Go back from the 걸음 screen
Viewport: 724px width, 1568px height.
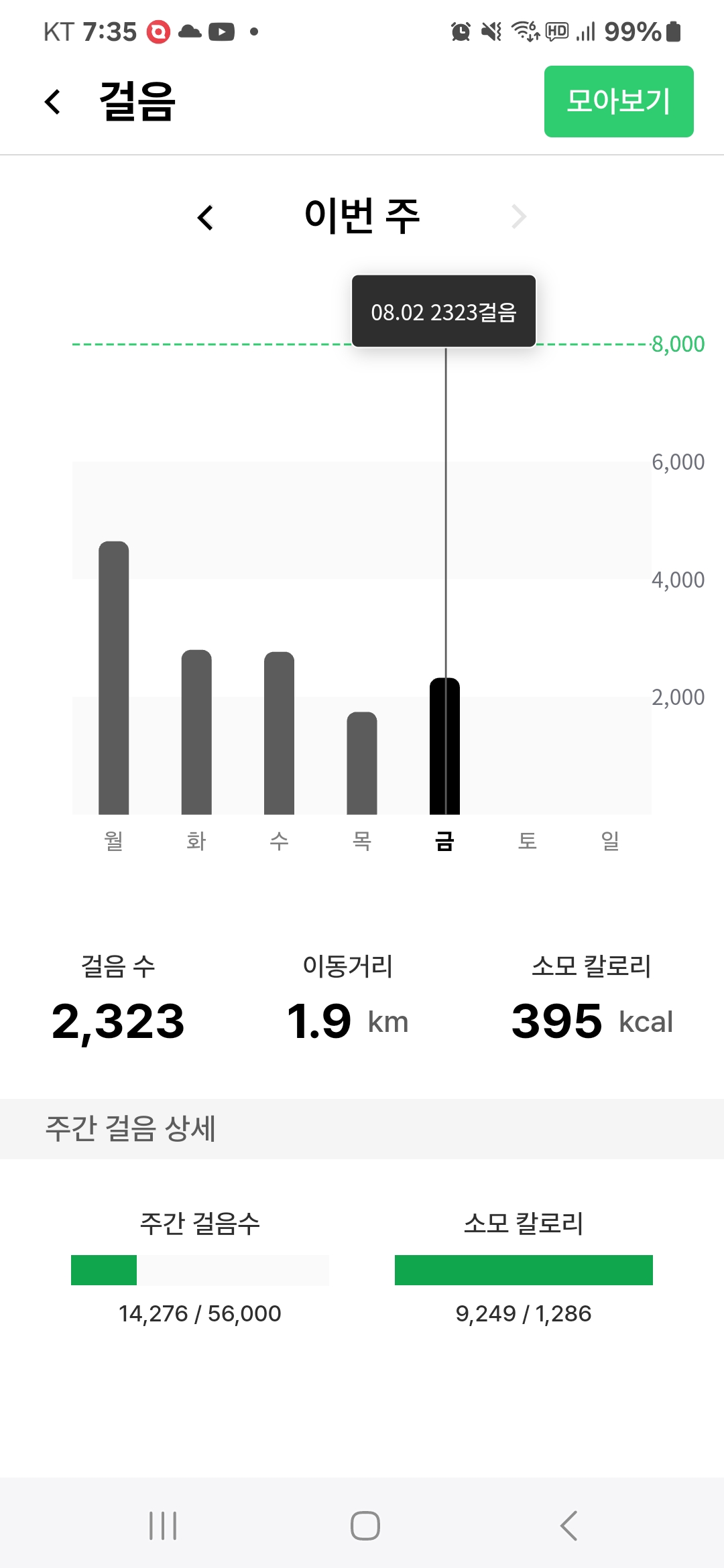[52, 102]
